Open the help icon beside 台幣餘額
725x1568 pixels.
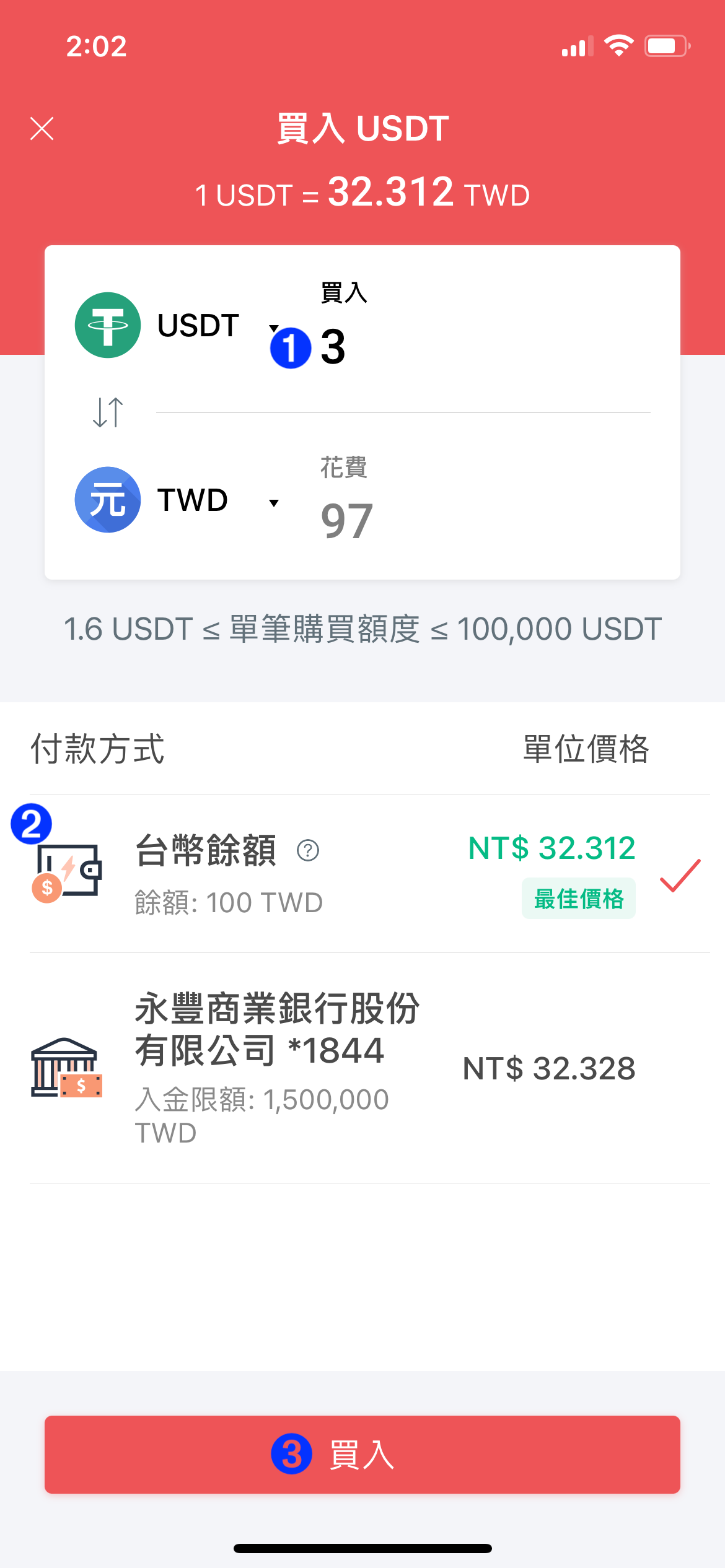tap(308, 850)
